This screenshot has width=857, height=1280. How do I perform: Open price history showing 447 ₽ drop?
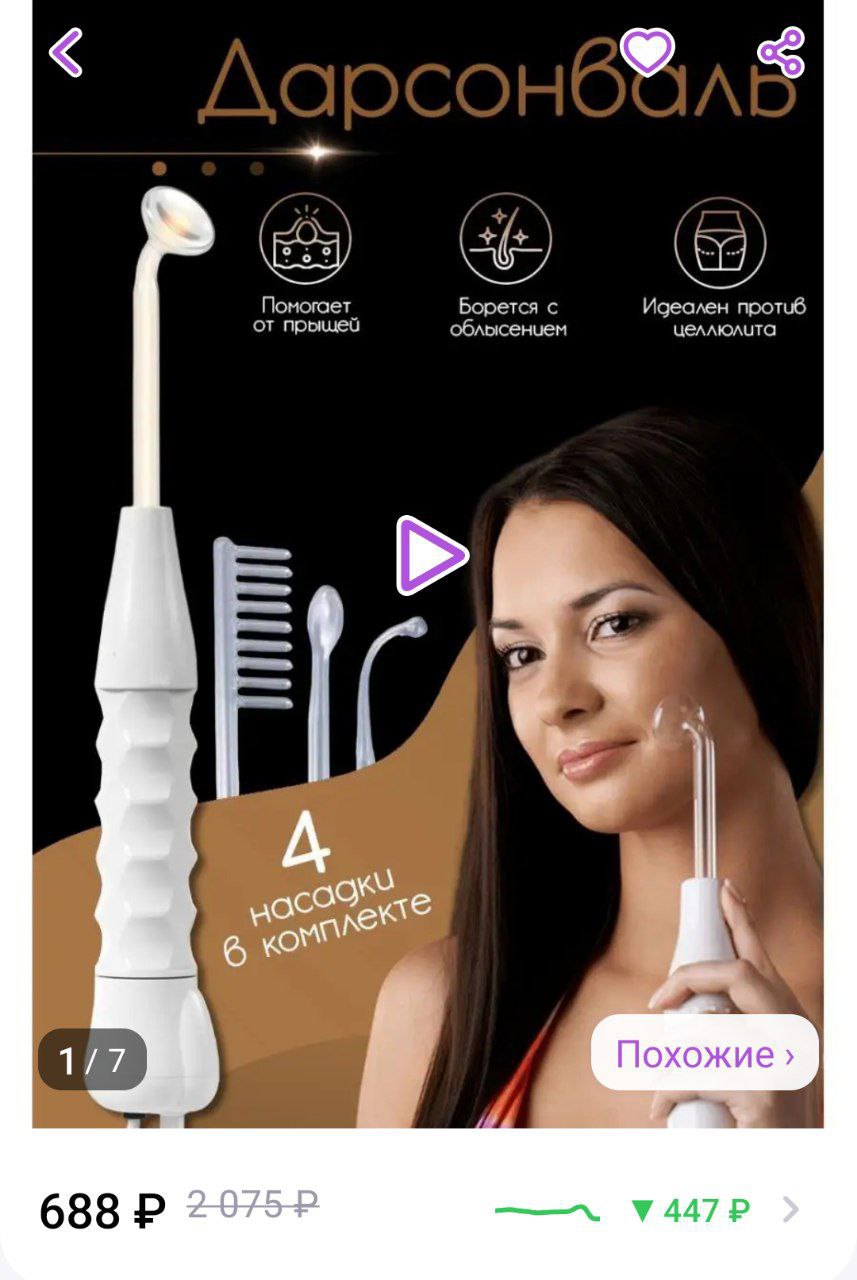pyautogui.click(x=690, y=1211)
